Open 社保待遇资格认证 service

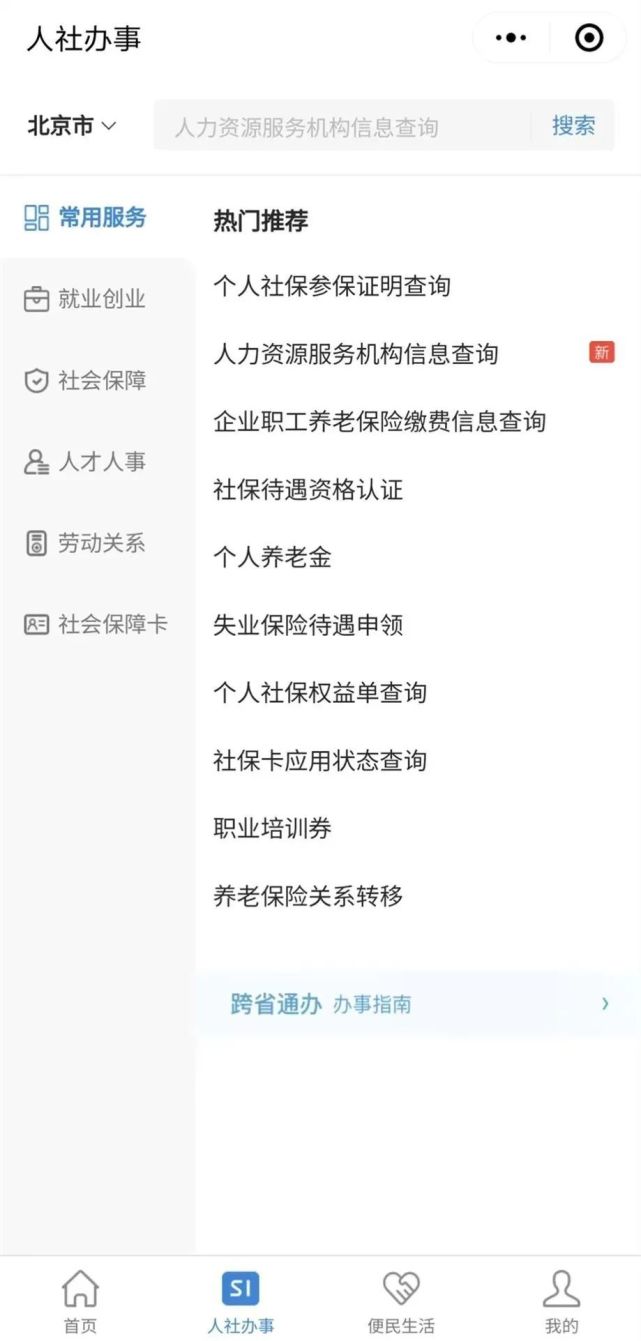307,489
